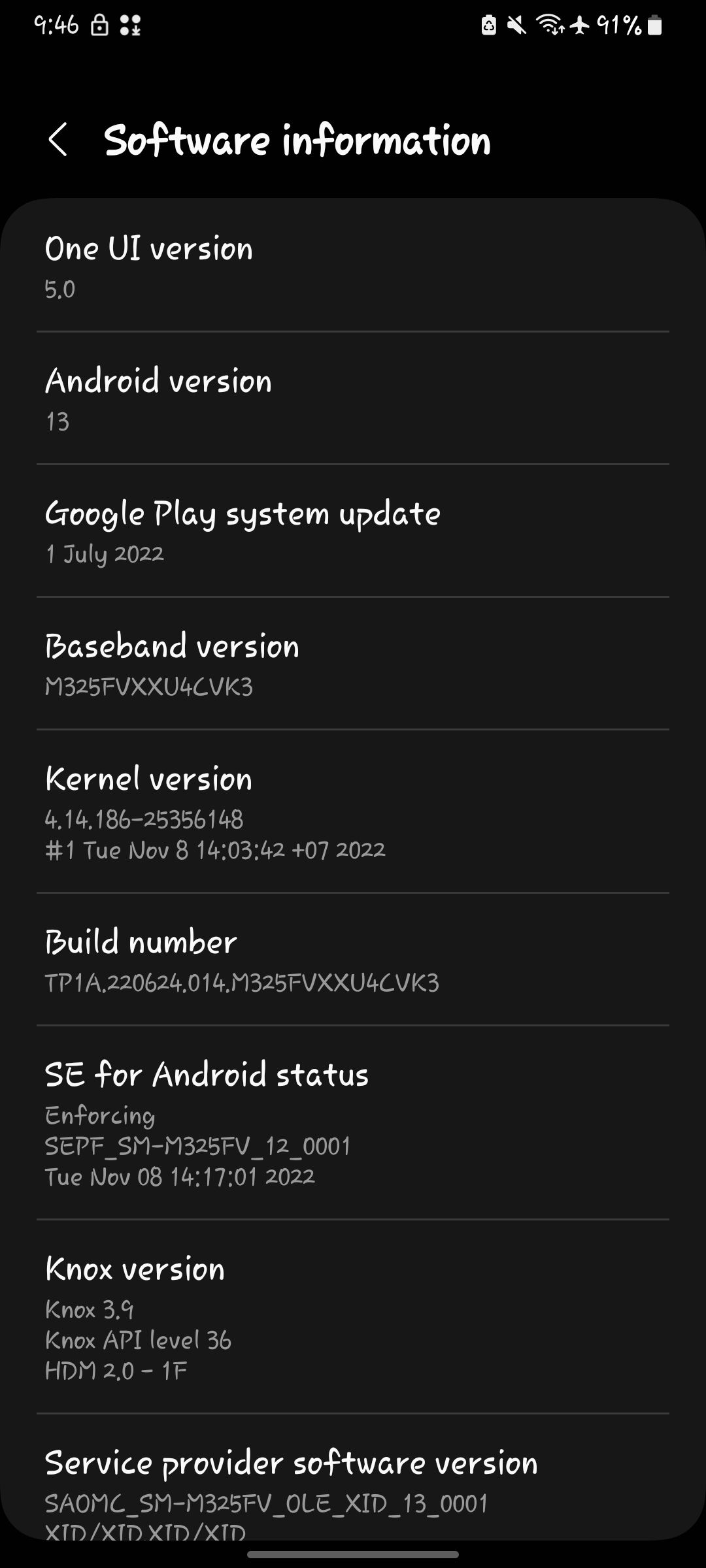706x1568 pixels.
Task: Tap the airplane mode icon in status bar
Action: click(580, 26)
